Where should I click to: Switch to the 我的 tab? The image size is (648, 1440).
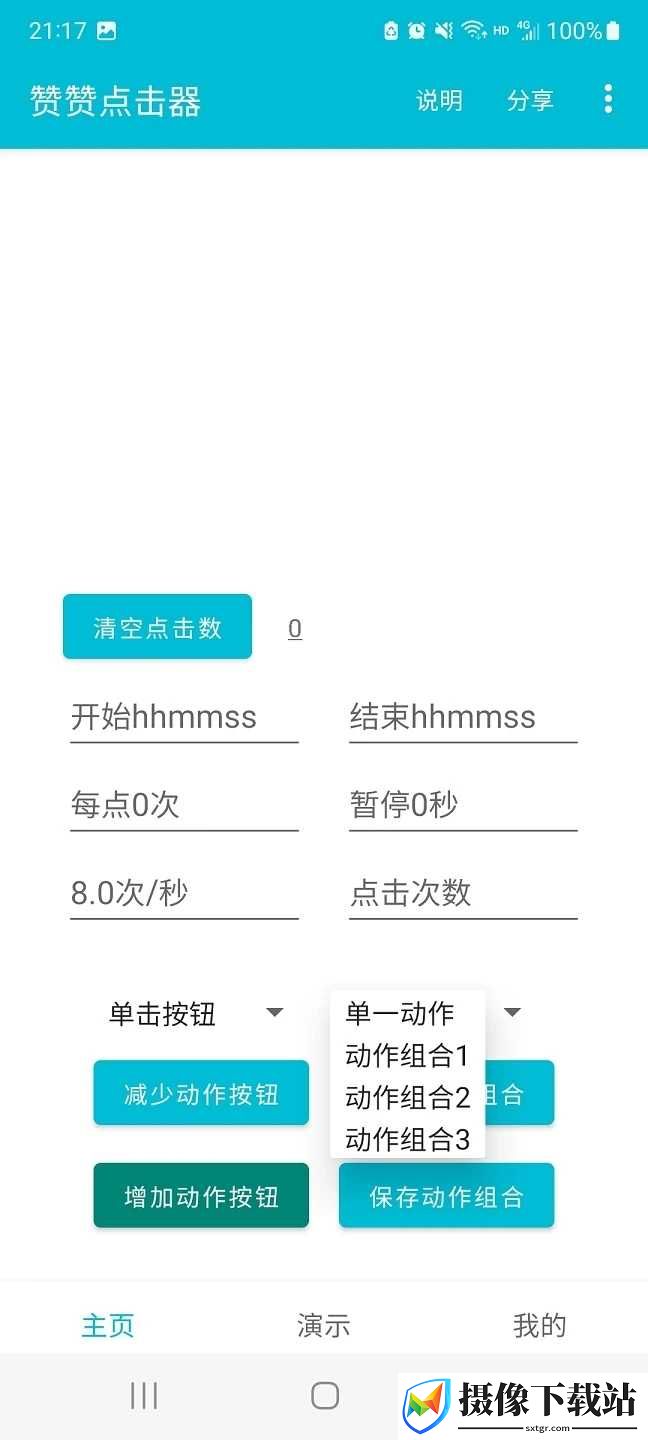pos(540,1325)
